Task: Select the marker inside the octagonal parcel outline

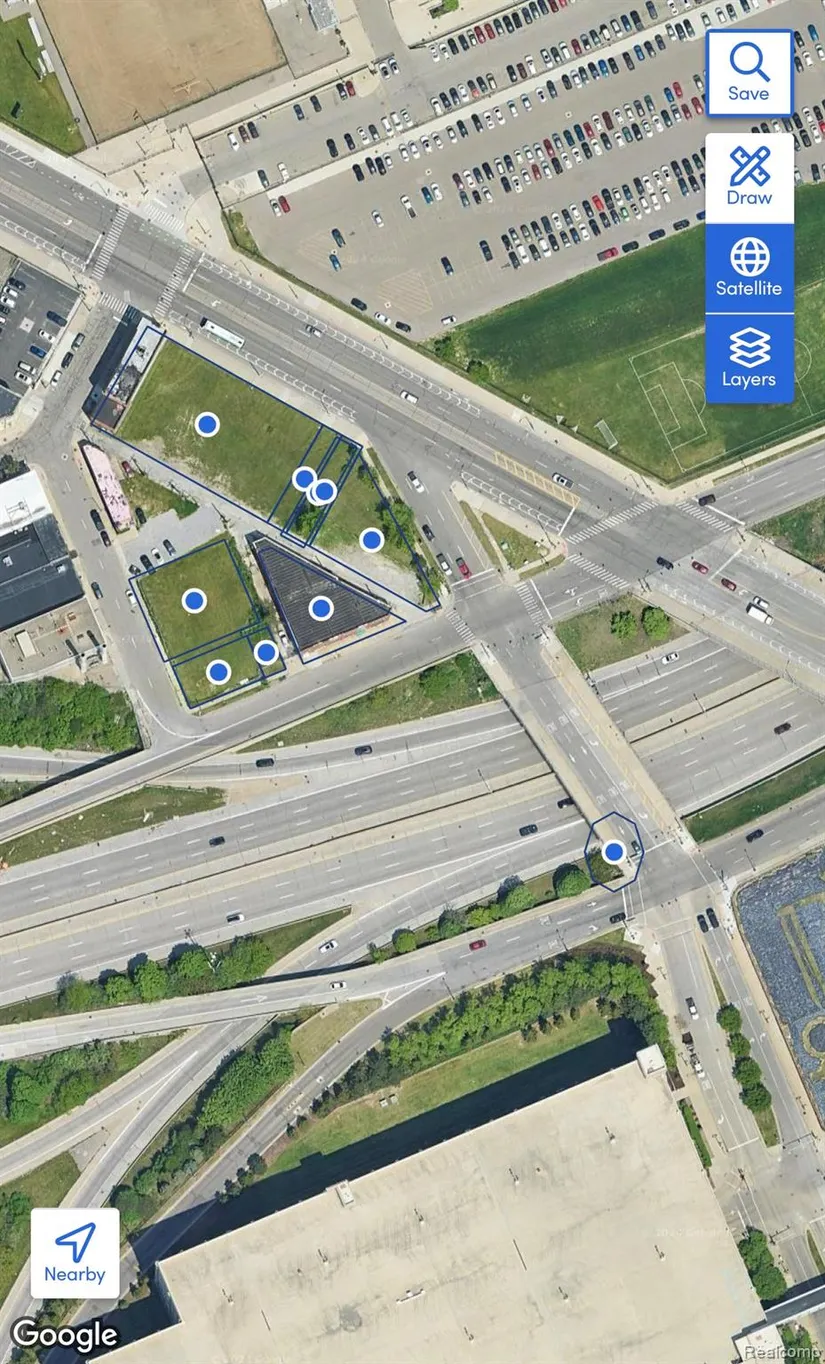Action: coord(614,851)
